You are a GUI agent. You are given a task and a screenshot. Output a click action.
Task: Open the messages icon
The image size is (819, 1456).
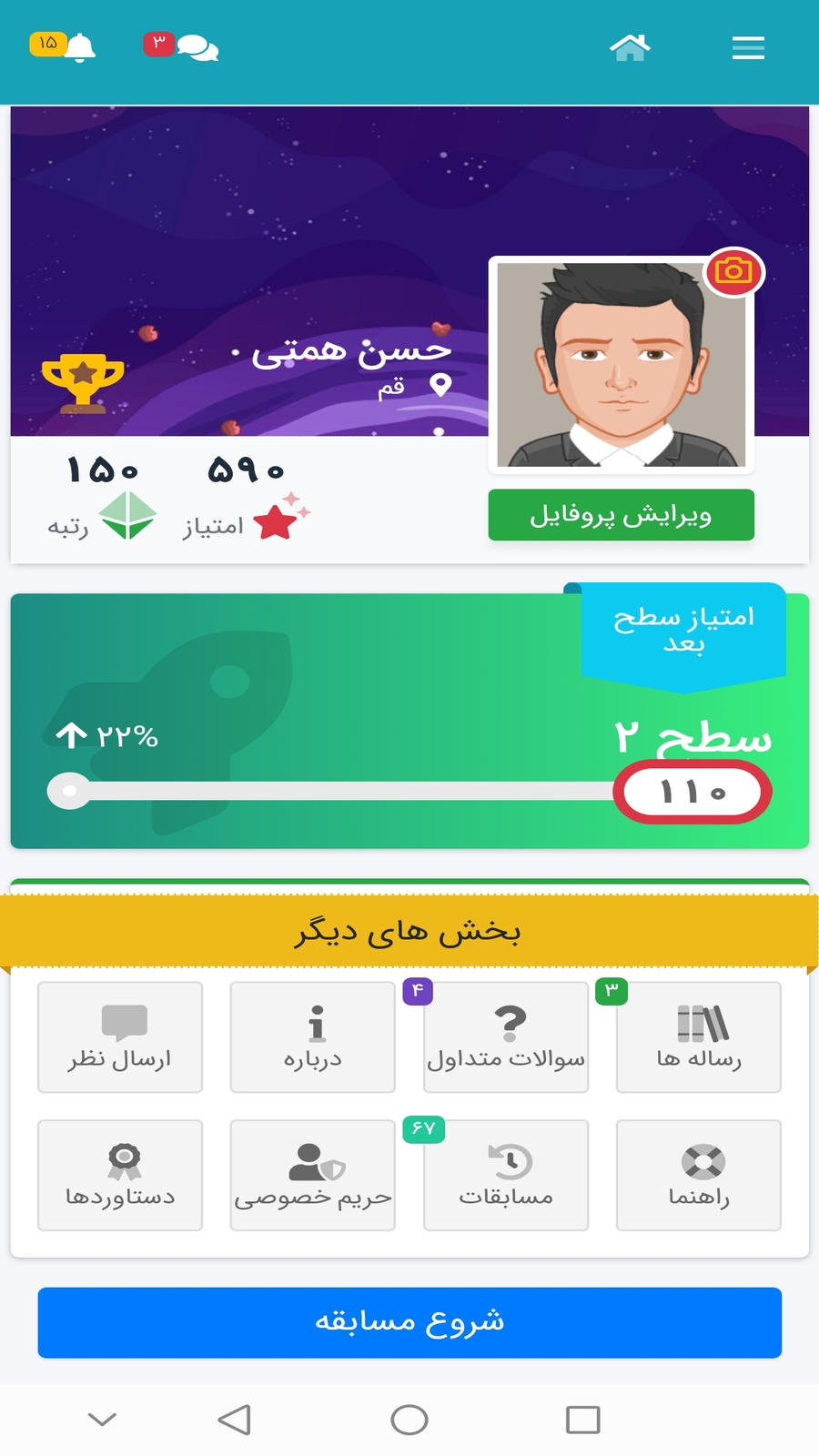coord(197,47)
